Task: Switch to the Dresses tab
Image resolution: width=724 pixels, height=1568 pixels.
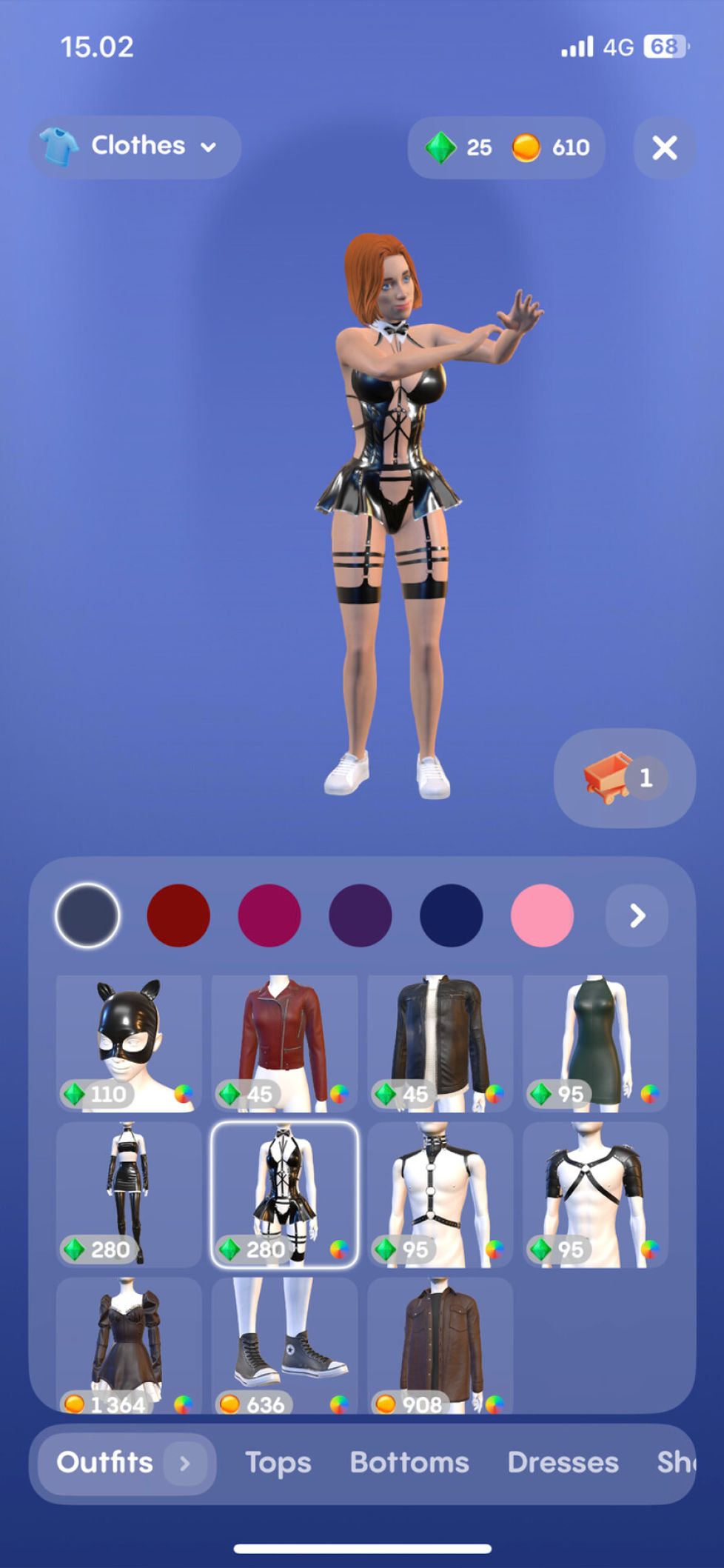Action: [x=563, y=1463]
